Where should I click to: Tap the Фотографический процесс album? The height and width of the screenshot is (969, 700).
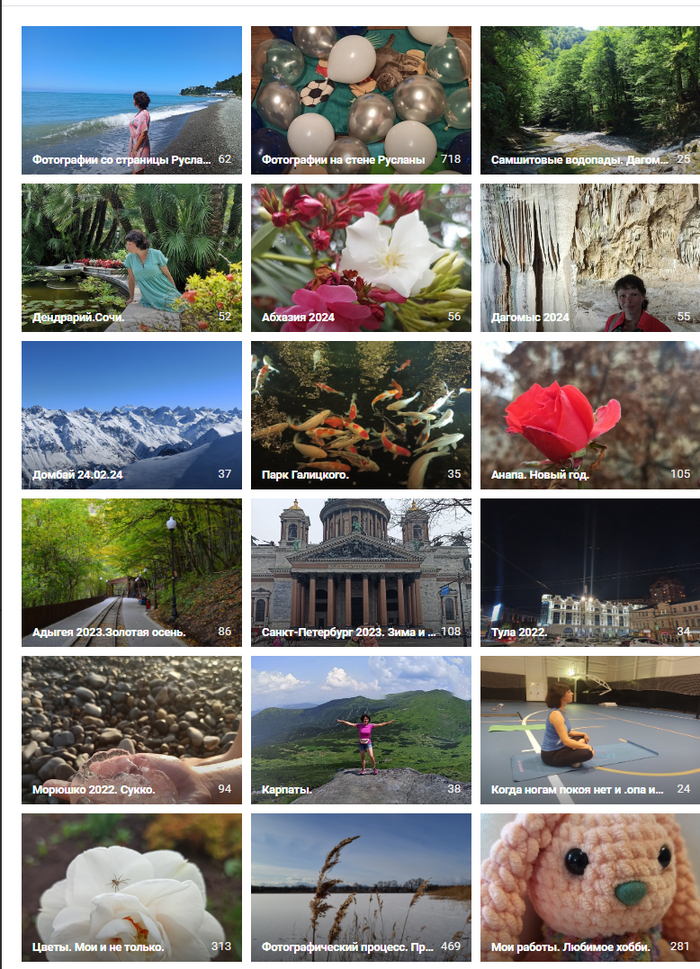361,887
